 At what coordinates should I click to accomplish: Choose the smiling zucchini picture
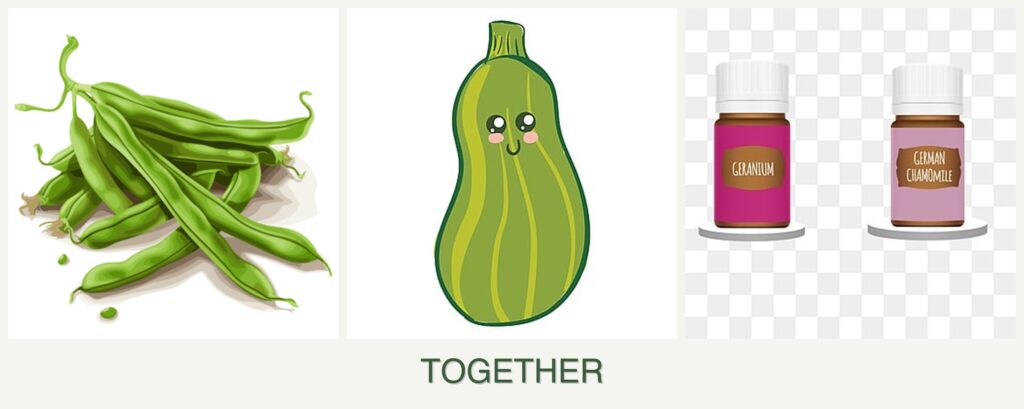point(511,175)
